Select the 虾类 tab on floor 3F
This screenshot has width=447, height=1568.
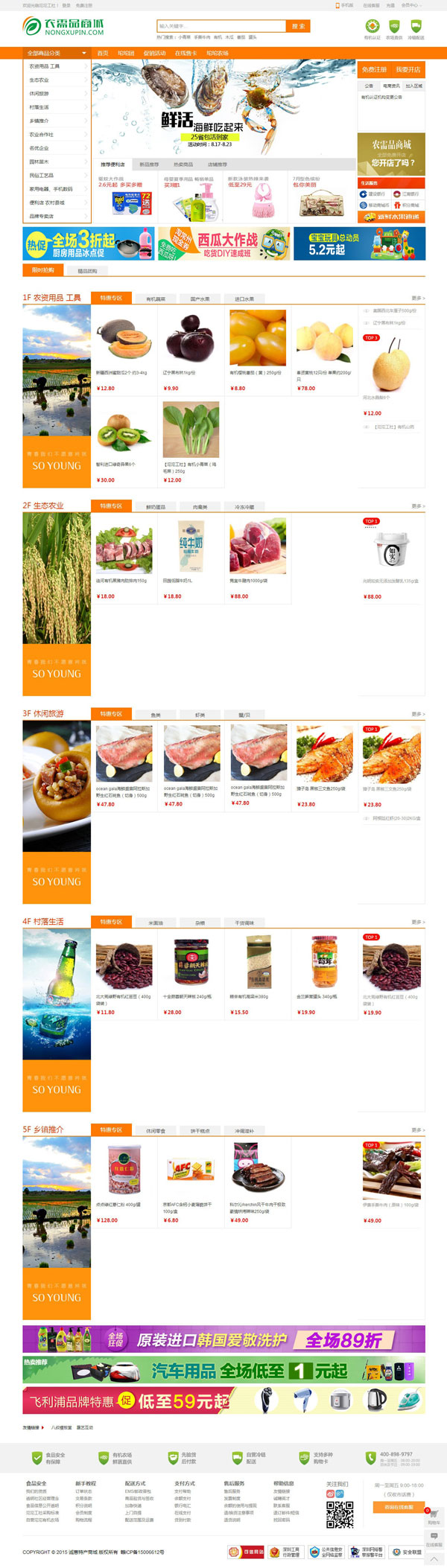click(x=200, y=715)
